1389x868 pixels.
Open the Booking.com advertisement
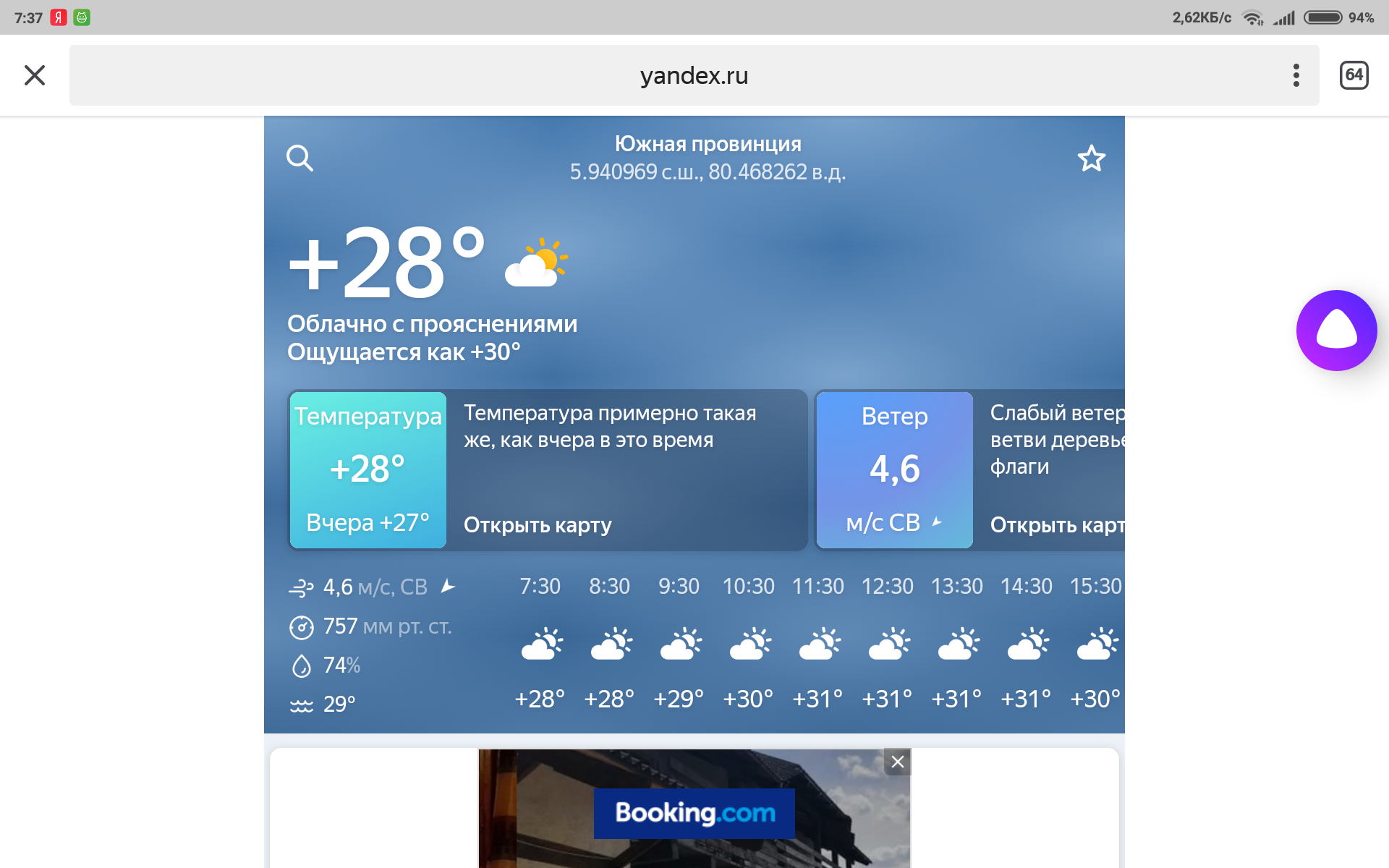[x=694, y=814]
